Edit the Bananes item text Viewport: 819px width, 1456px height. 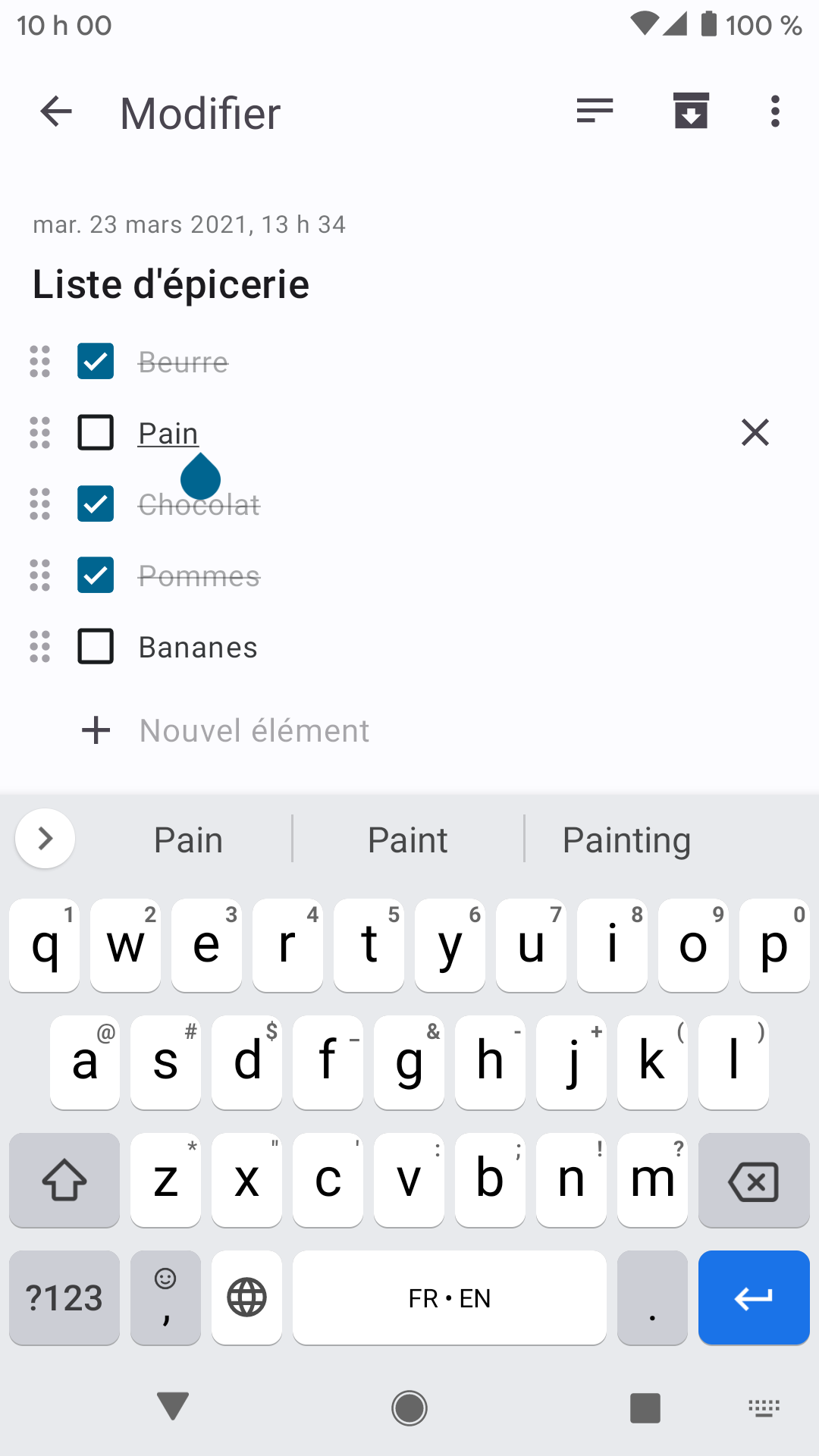coord(198,648)
